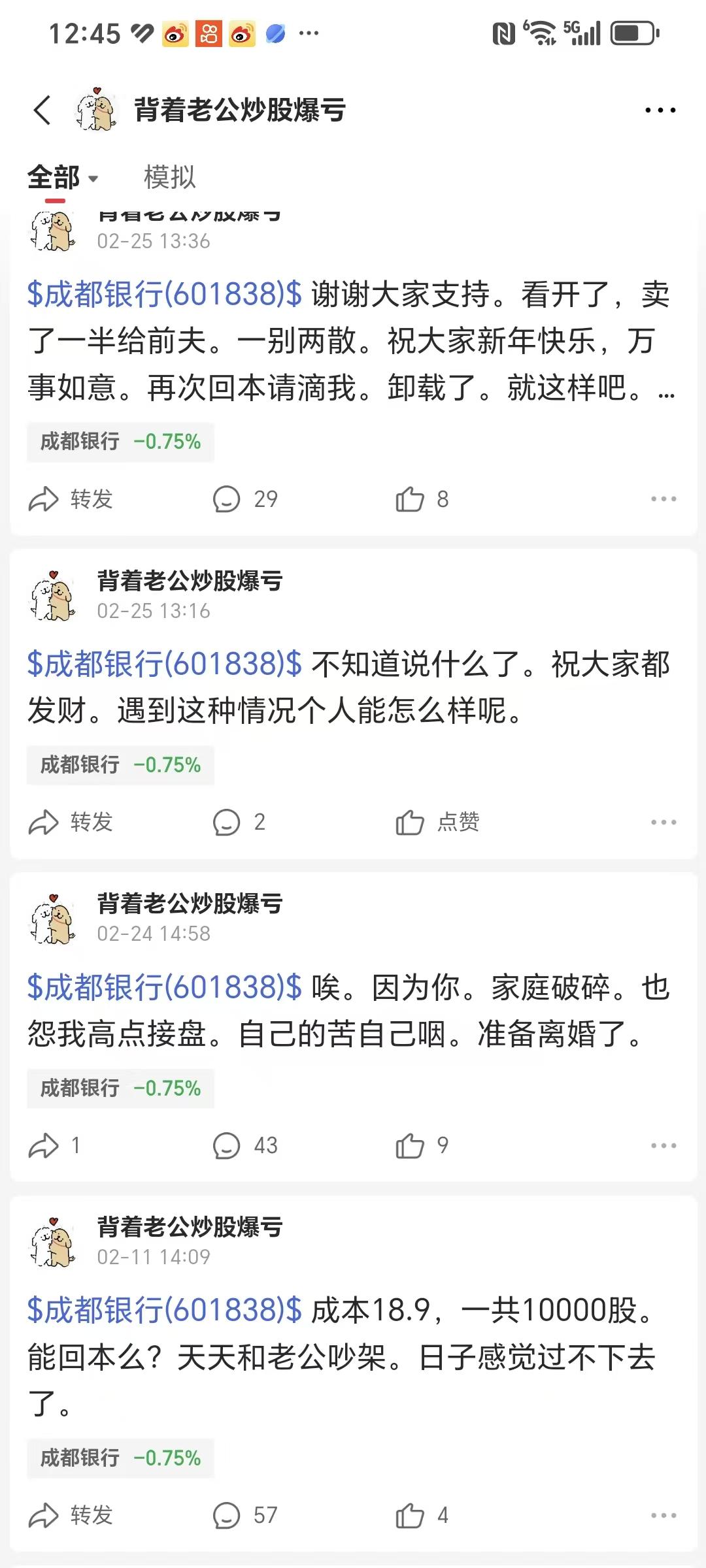The image size is (706, 1568).
Task: Tap the profile avatar in the page header
Action: [95, 108]
